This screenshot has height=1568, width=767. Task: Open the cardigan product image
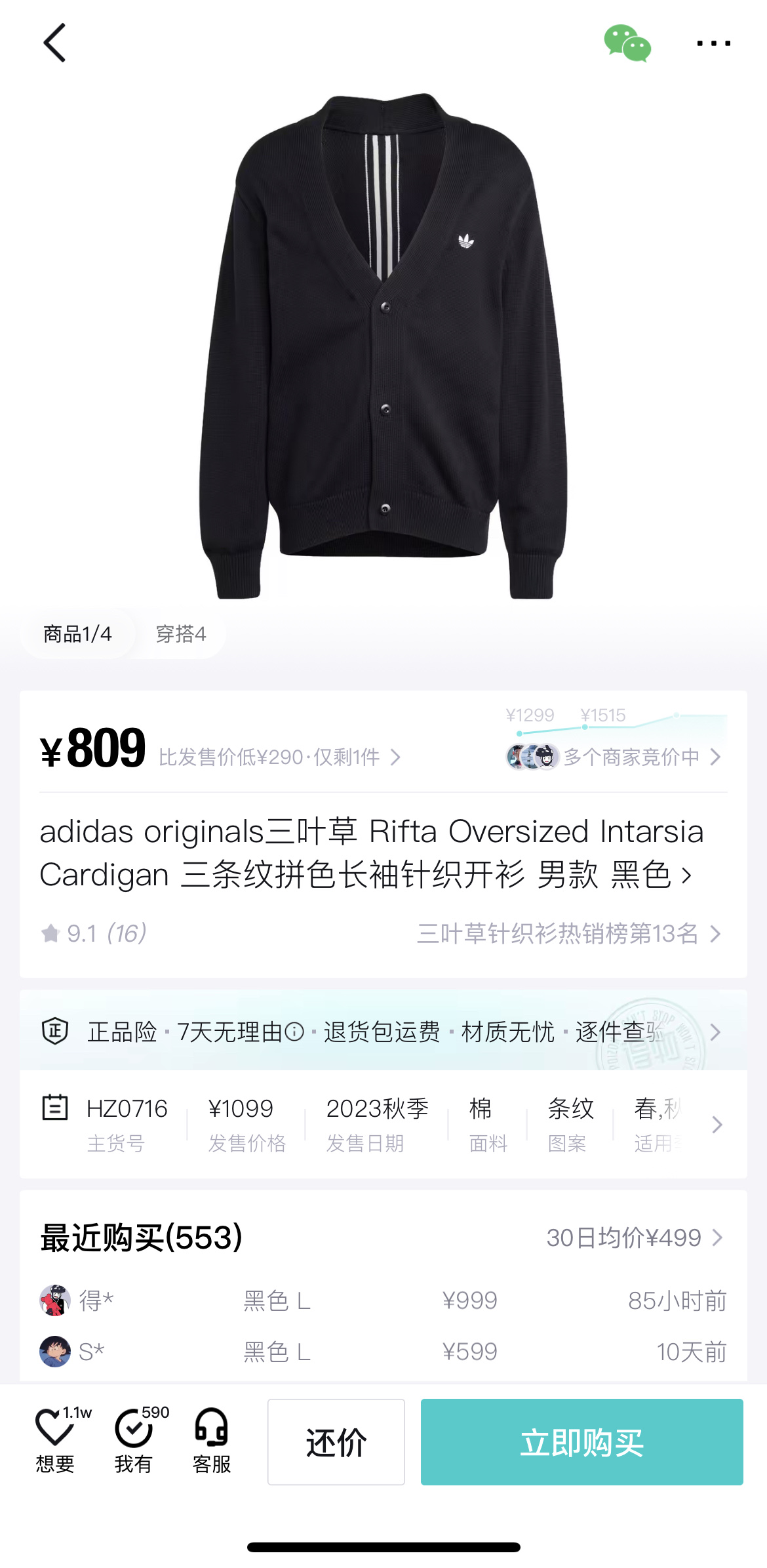tap(383, 346)
